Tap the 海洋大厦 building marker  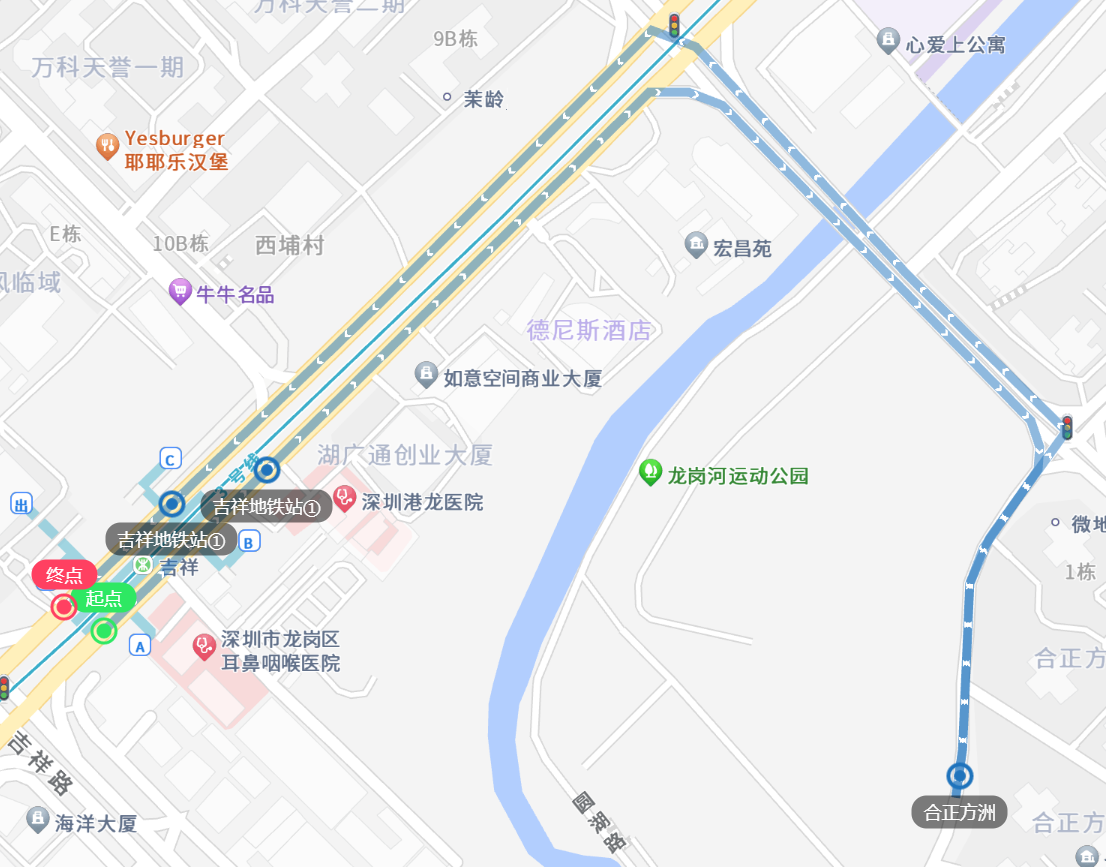click(38, 820)
